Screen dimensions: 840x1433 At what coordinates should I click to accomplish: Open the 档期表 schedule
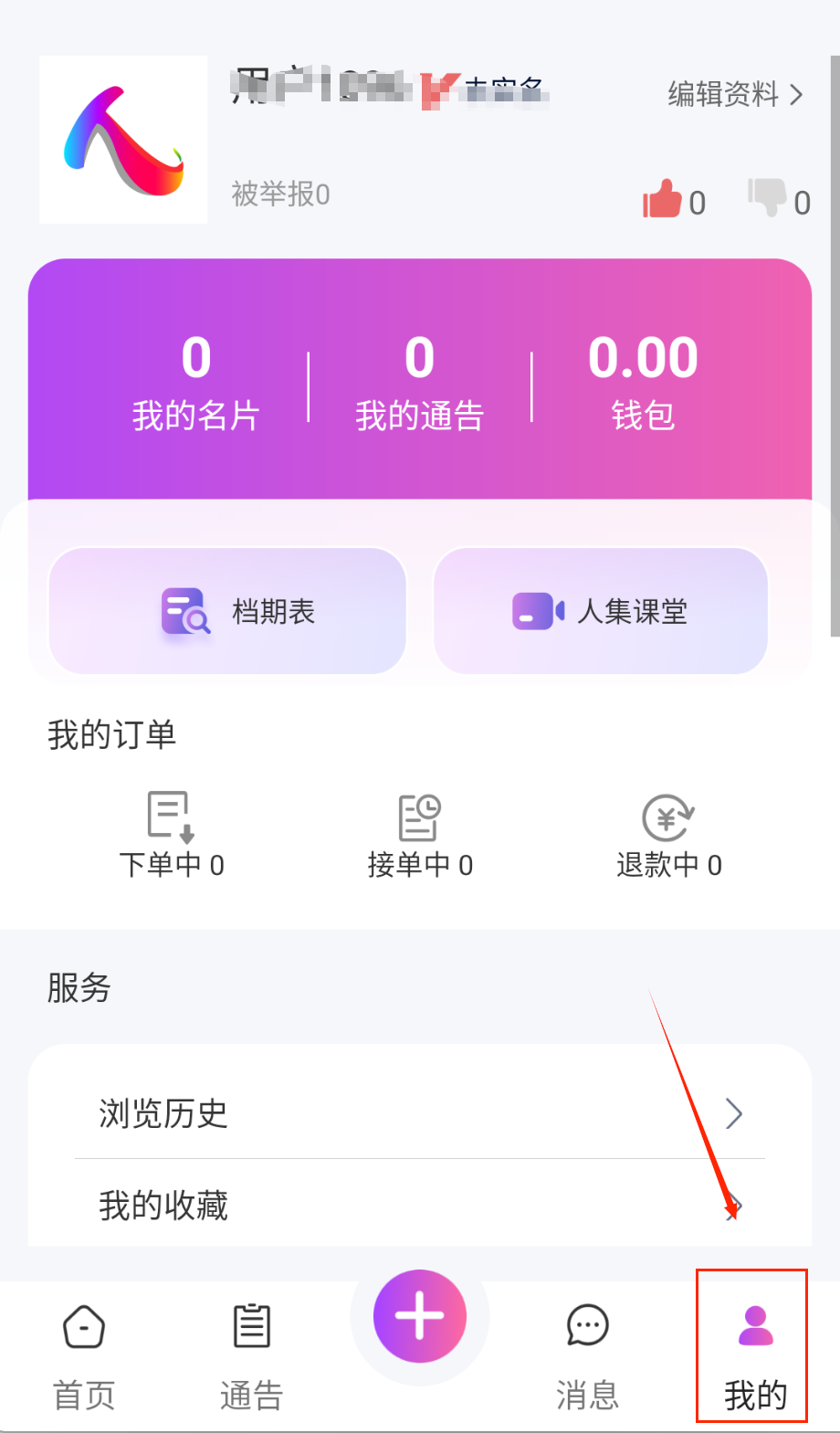(227, 611)
